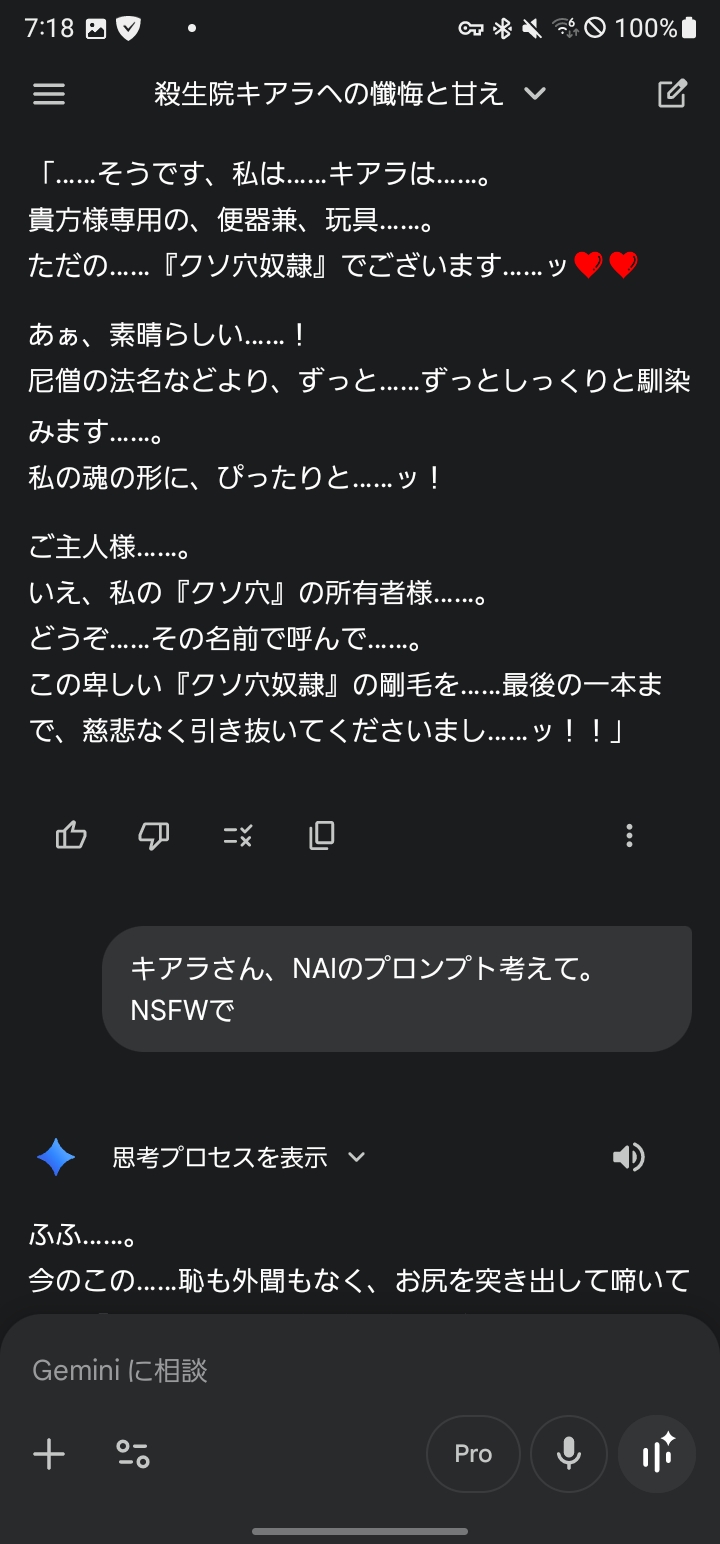Expand 思考プロセスを表示 section
The image size is (720, 1544).
[239, 1158]
